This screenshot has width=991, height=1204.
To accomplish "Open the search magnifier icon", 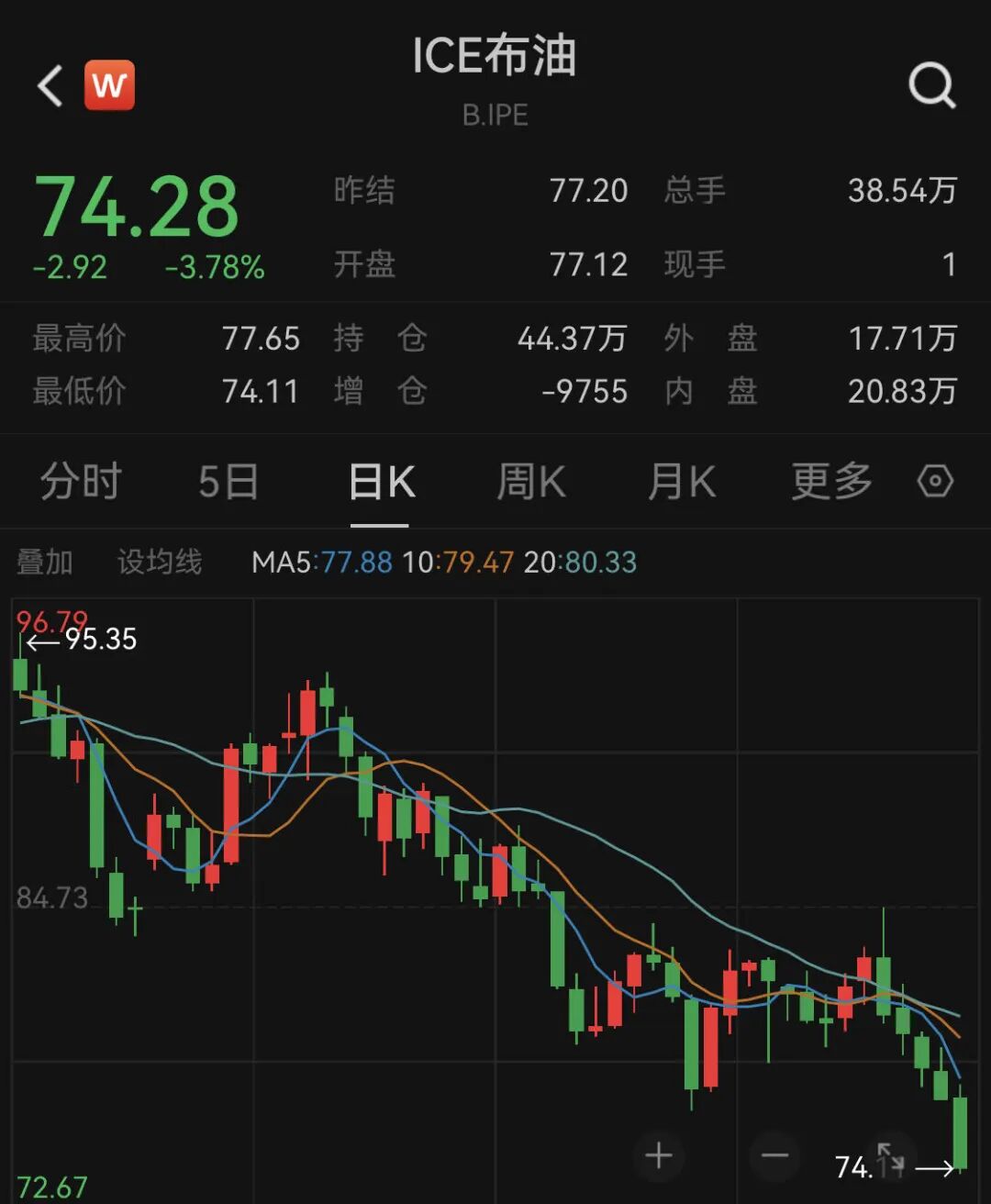I will pyautogui.click(x=932, y=86).
